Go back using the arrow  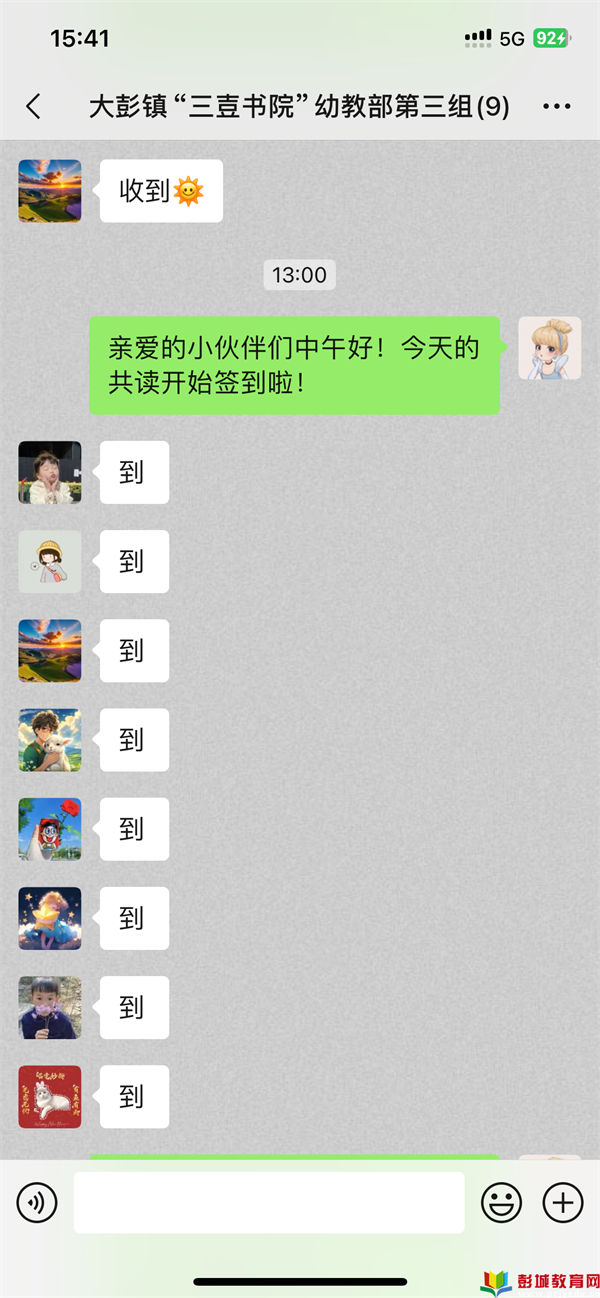tap(33, 107)
